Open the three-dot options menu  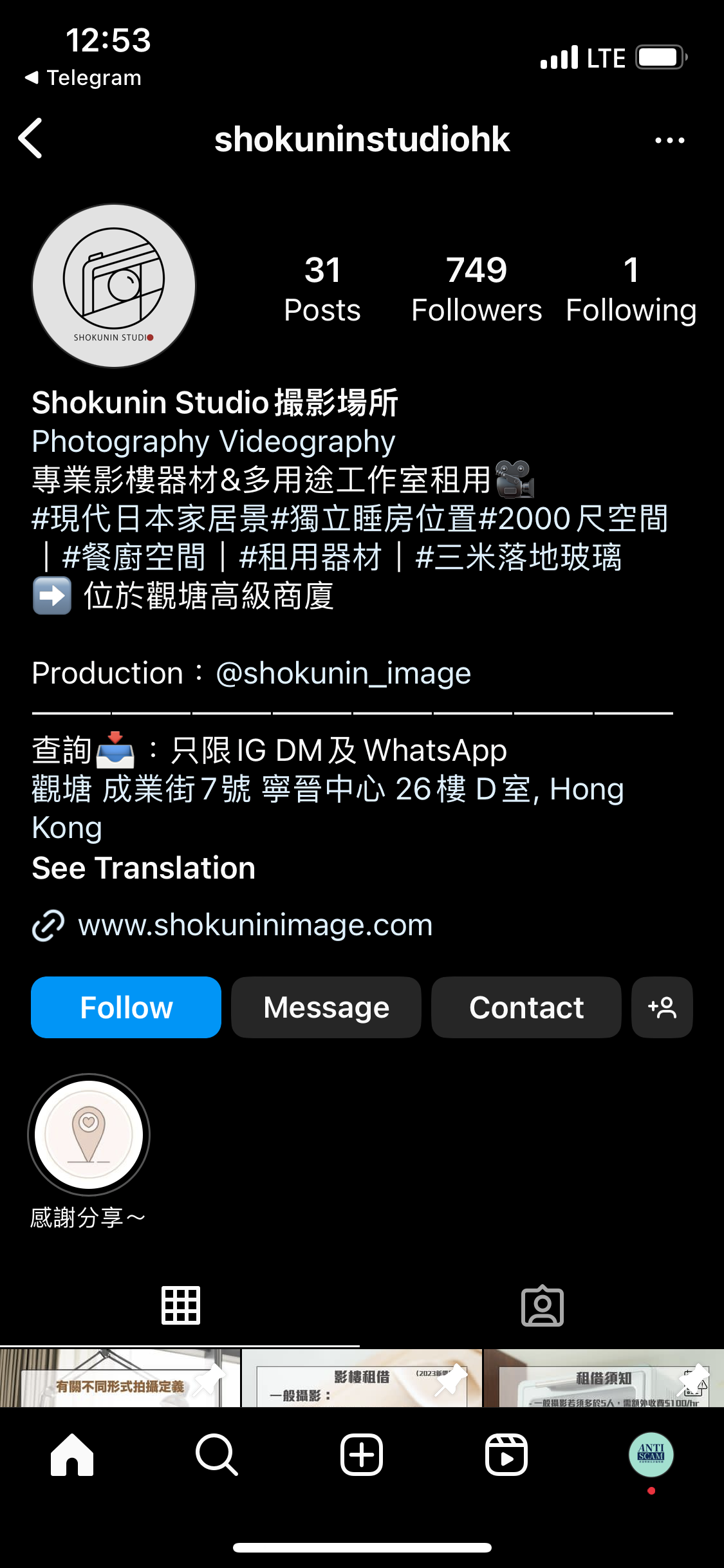coord(669,140)
